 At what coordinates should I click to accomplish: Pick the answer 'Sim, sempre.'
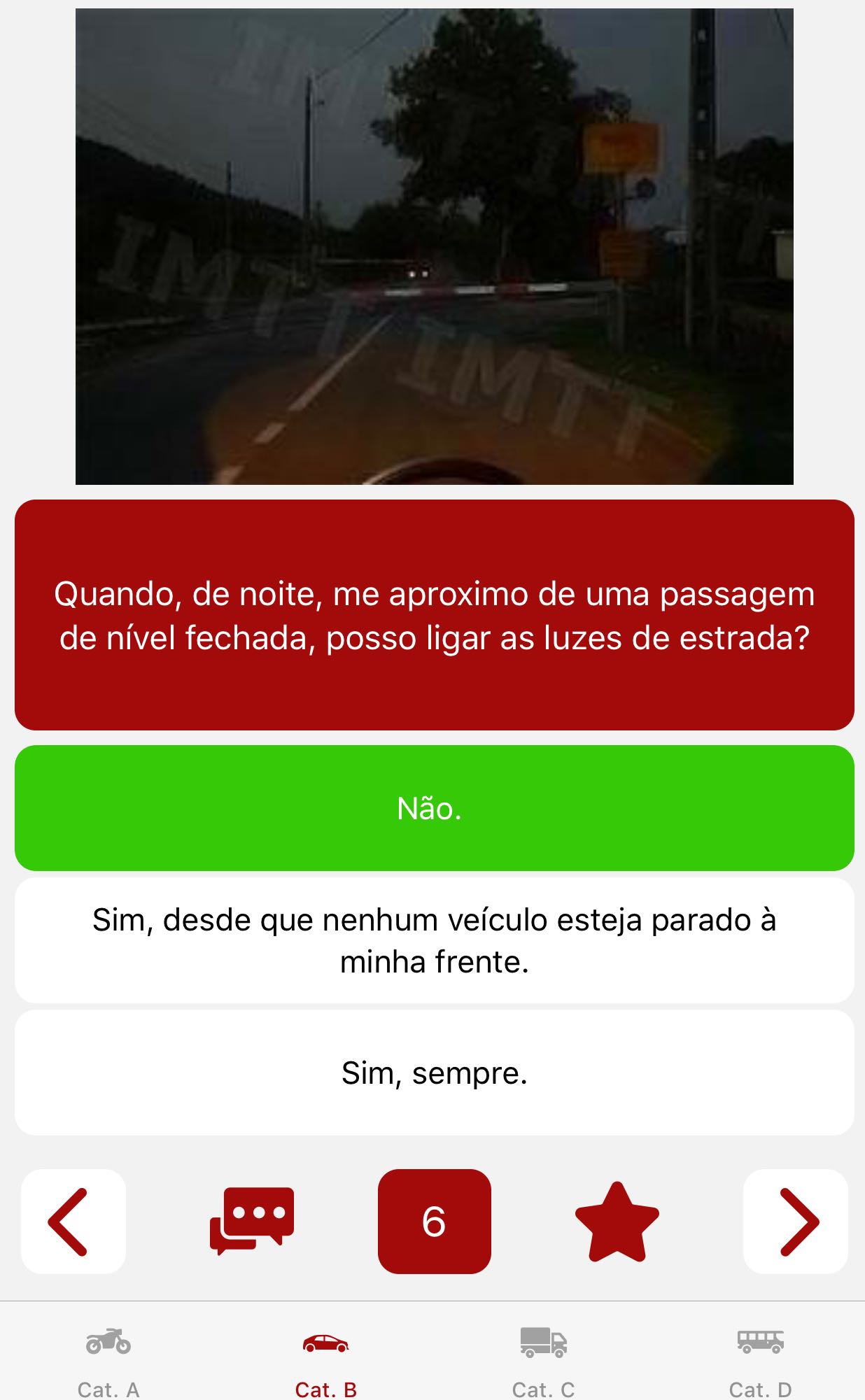[x=434, y=1073]
